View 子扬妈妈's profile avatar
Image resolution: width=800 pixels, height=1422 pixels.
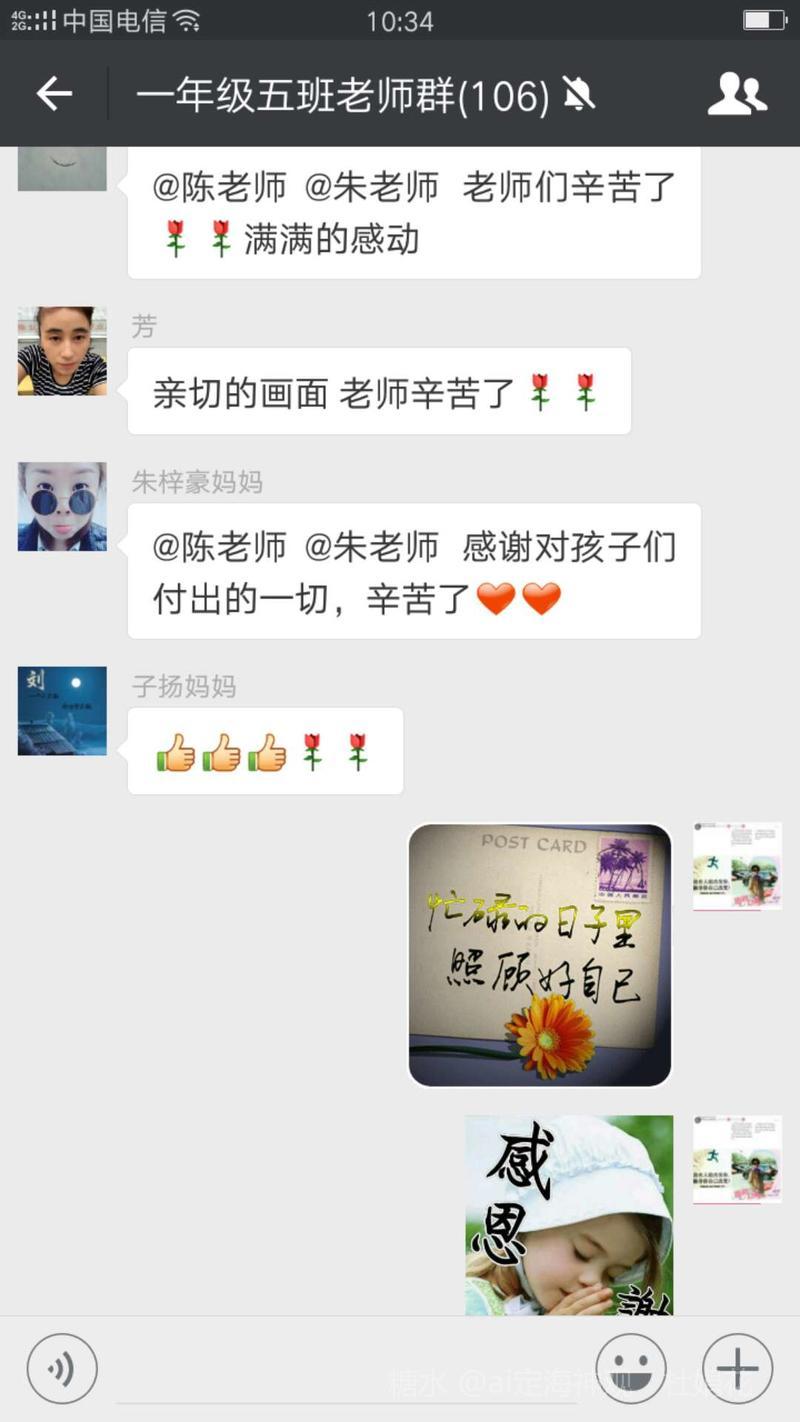tap(62, 711)
